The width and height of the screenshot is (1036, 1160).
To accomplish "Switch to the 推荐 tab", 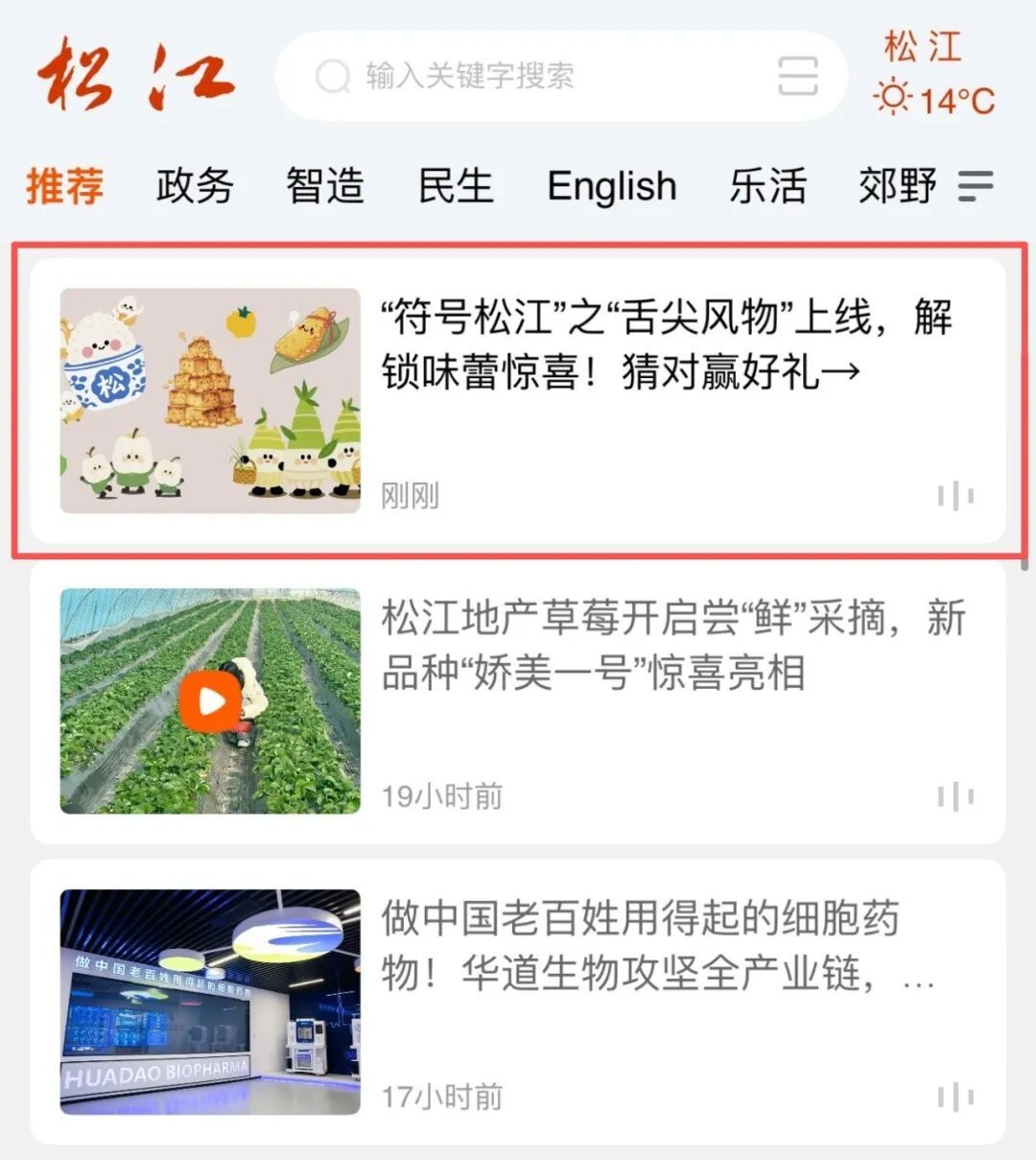I will tap(64, 185).
